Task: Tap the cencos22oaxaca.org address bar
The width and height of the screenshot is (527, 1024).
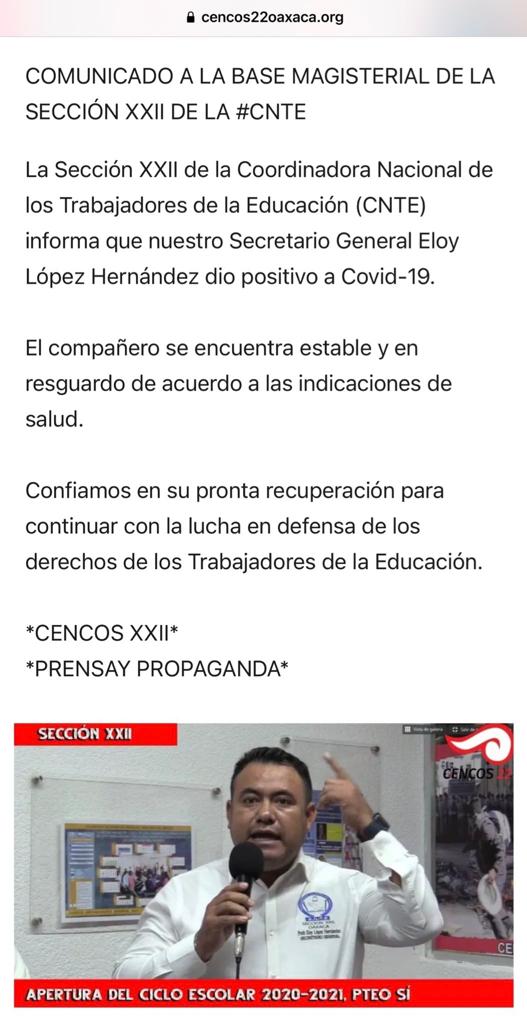Action: 264,18
